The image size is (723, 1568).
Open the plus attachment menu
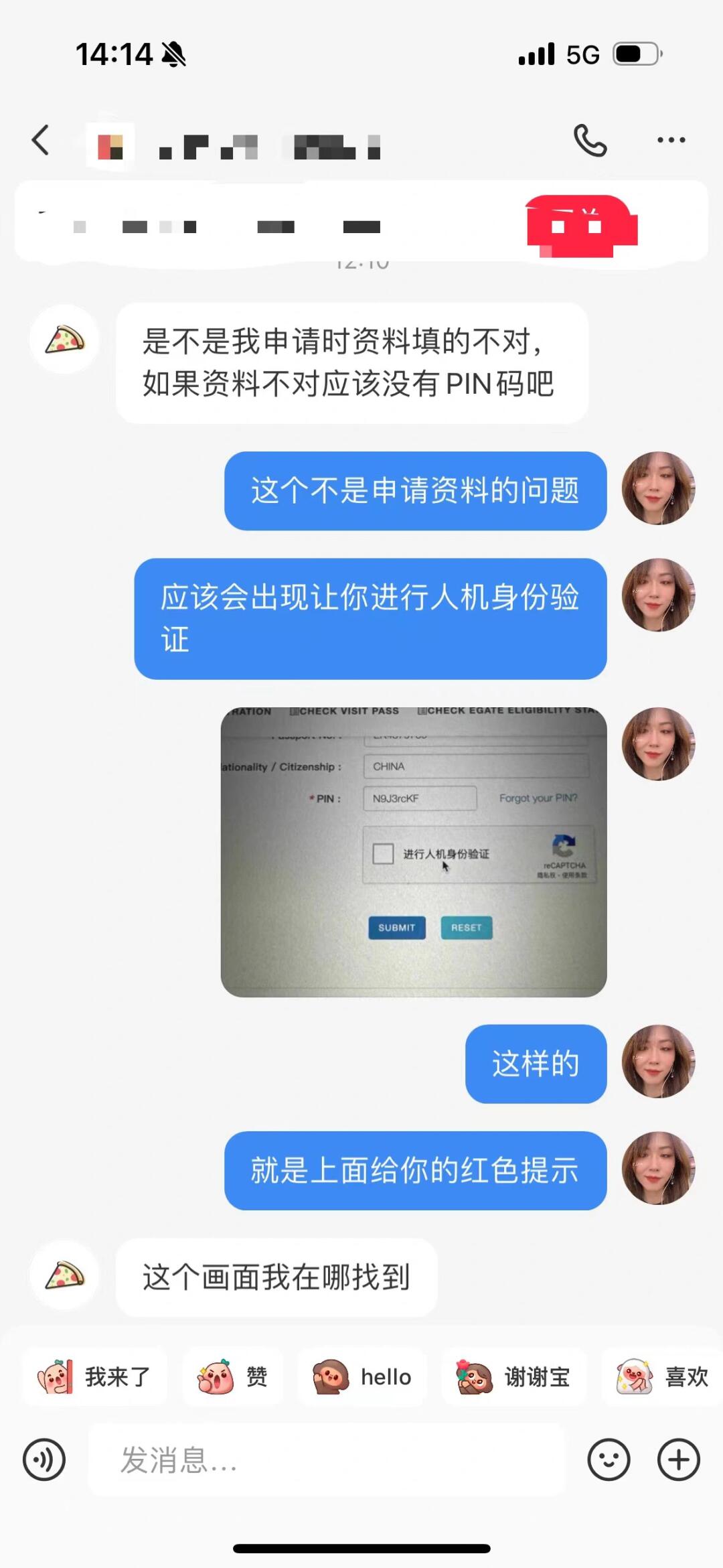(x=679, y=1459)
